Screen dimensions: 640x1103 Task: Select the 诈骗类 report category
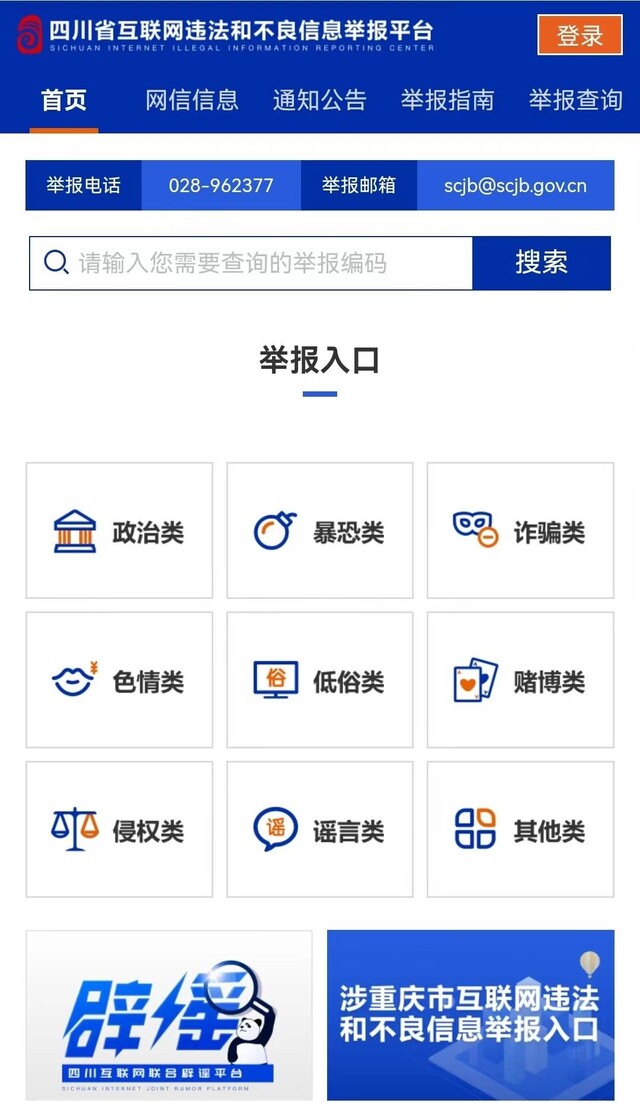tap(520, 531)
